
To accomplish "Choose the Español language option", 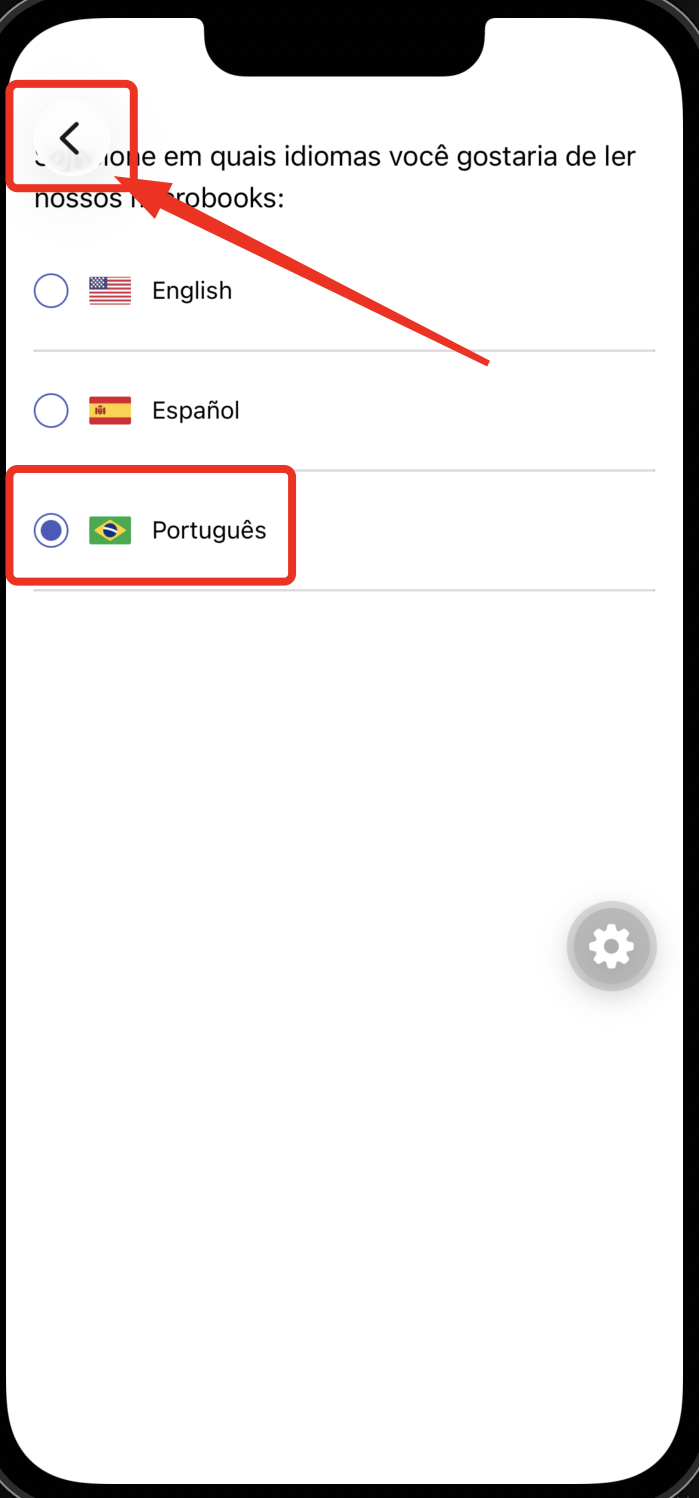I will coord(52,410).
